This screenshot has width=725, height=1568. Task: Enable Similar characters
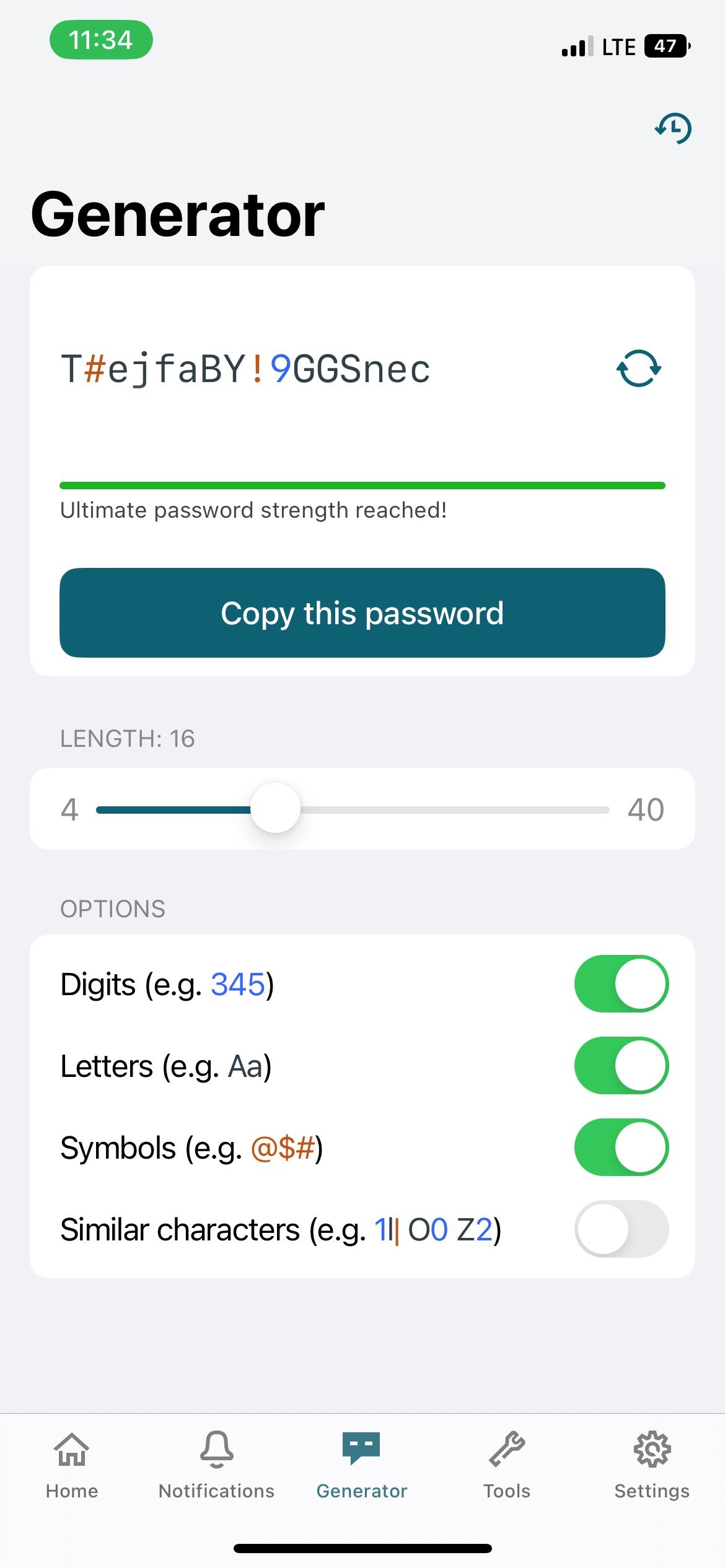(x=622, y=1229)
